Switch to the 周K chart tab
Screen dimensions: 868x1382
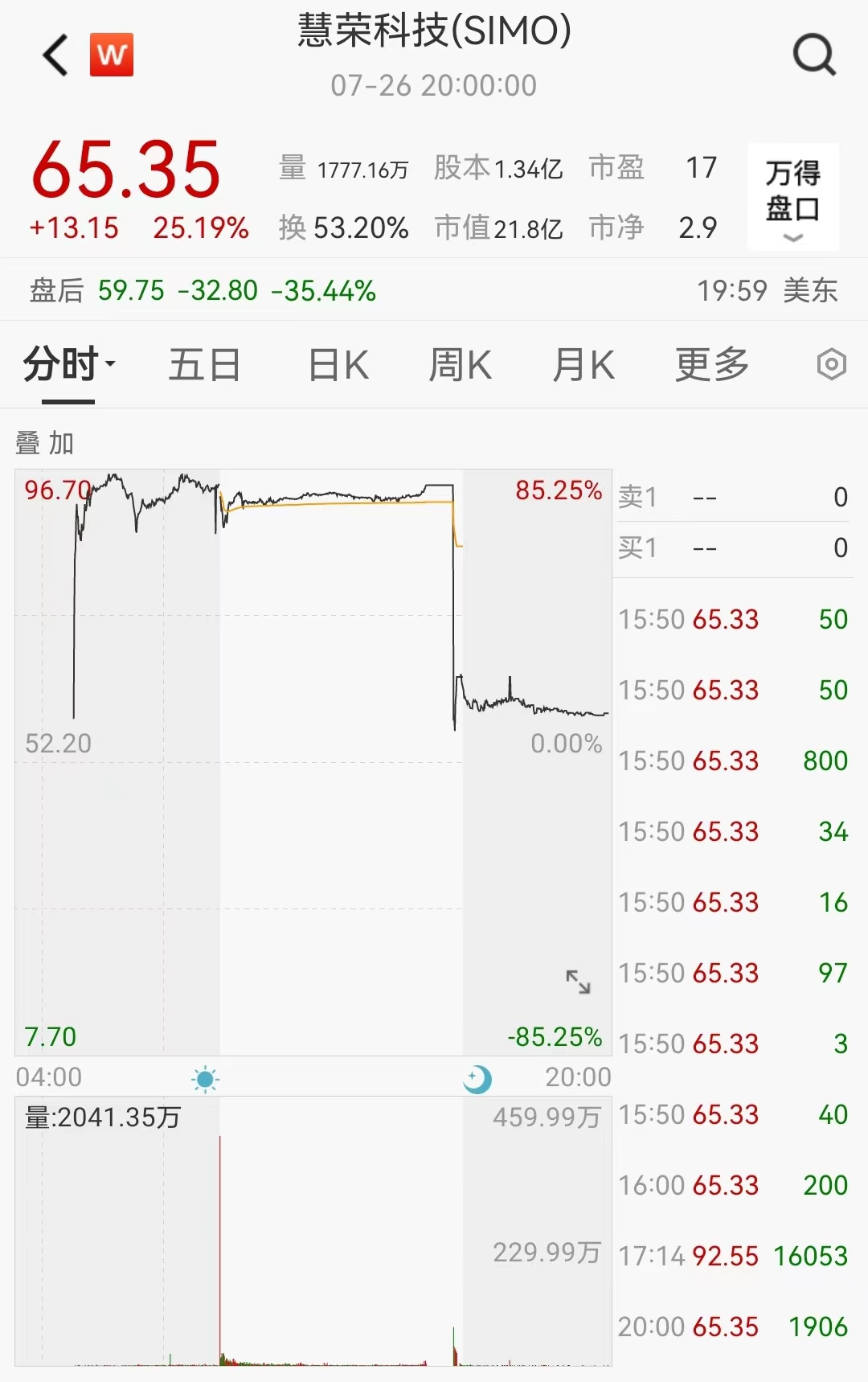(460, 365)
